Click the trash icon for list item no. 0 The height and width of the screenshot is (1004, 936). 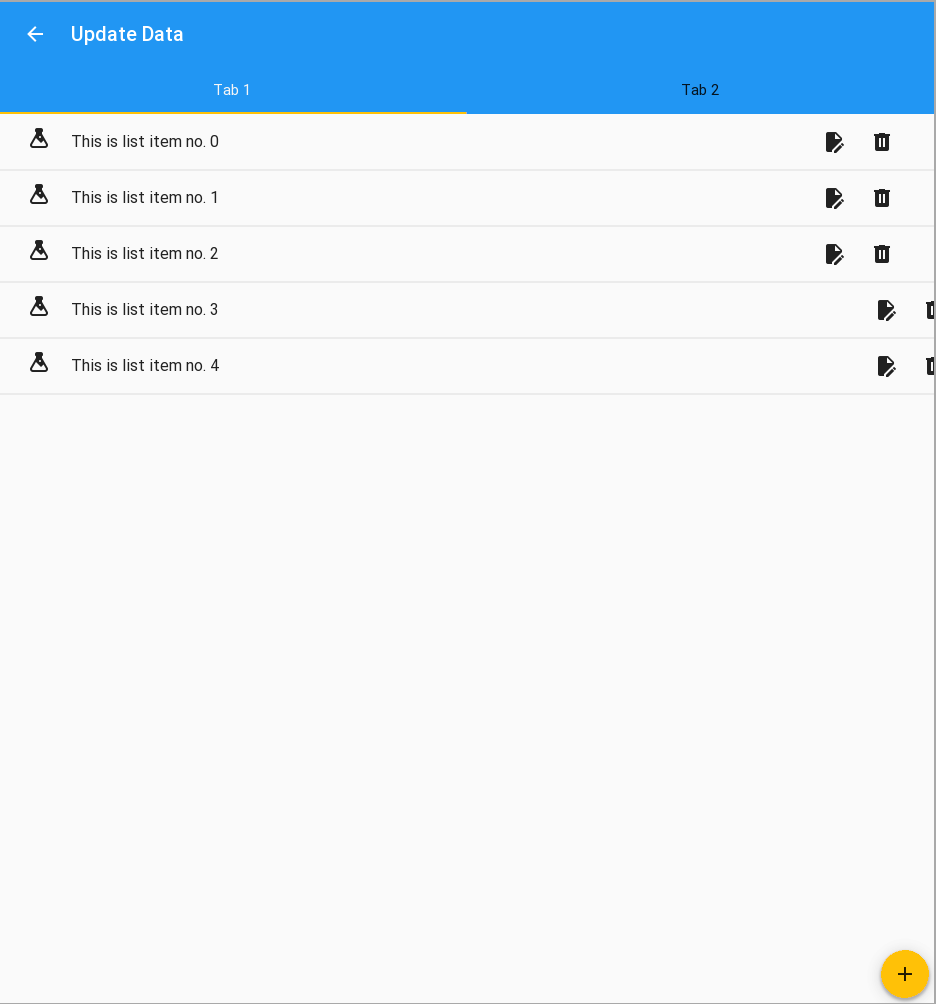coord(881,142)
